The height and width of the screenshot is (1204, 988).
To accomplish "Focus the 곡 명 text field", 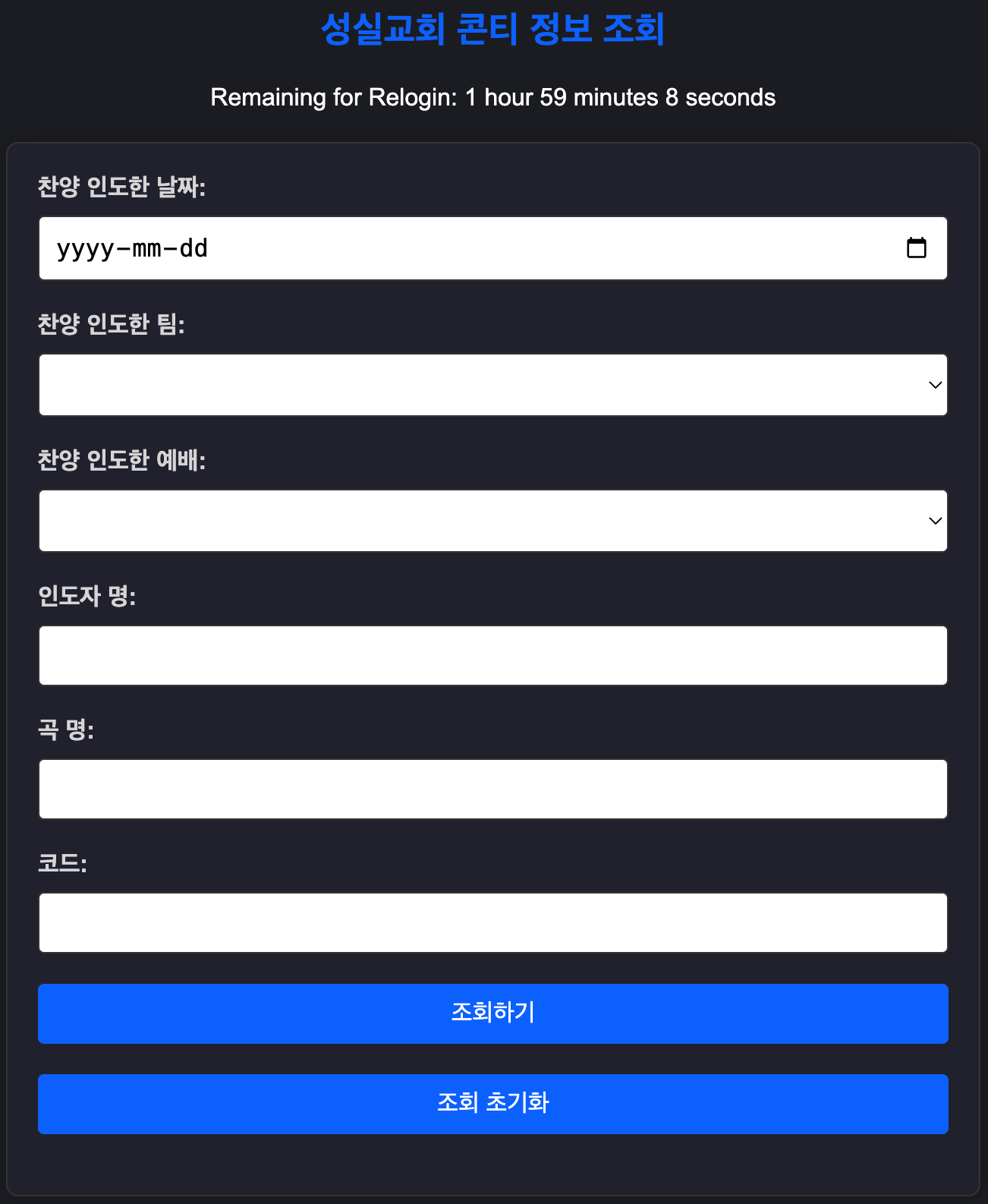I will [493, 790].
